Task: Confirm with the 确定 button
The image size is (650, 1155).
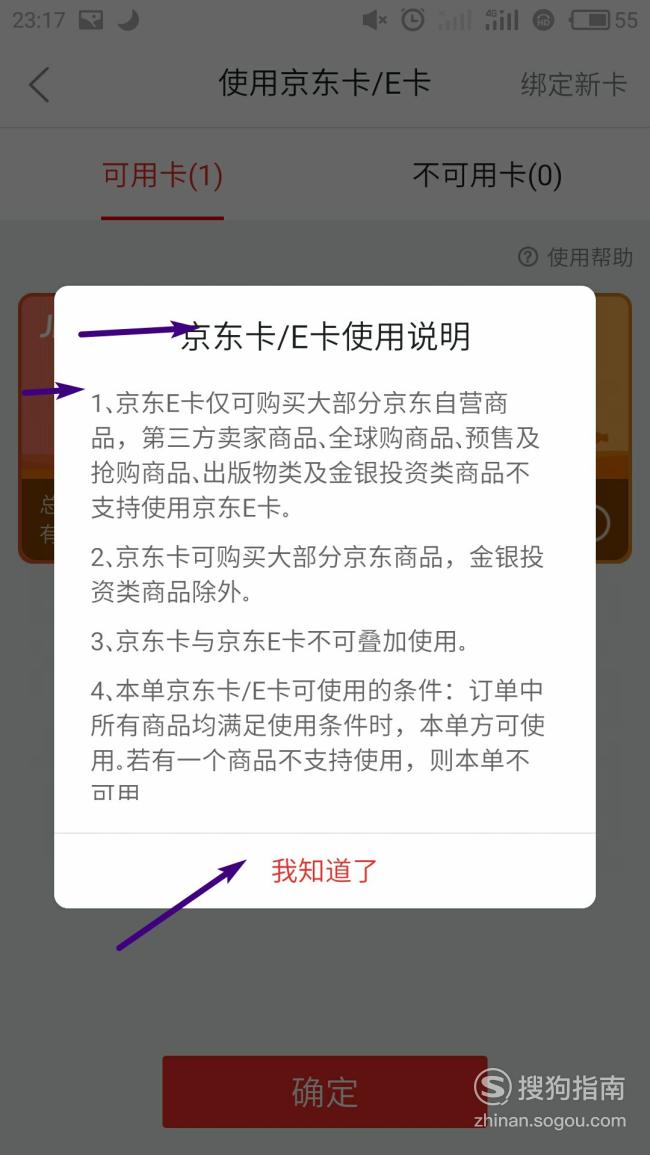Action: [324, 1092]
